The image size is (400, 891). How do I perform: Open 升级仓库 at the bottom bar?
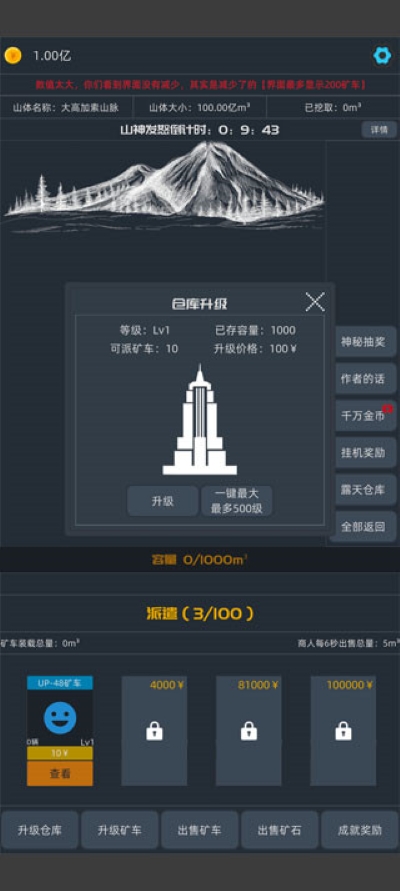[x=40, y=830]
